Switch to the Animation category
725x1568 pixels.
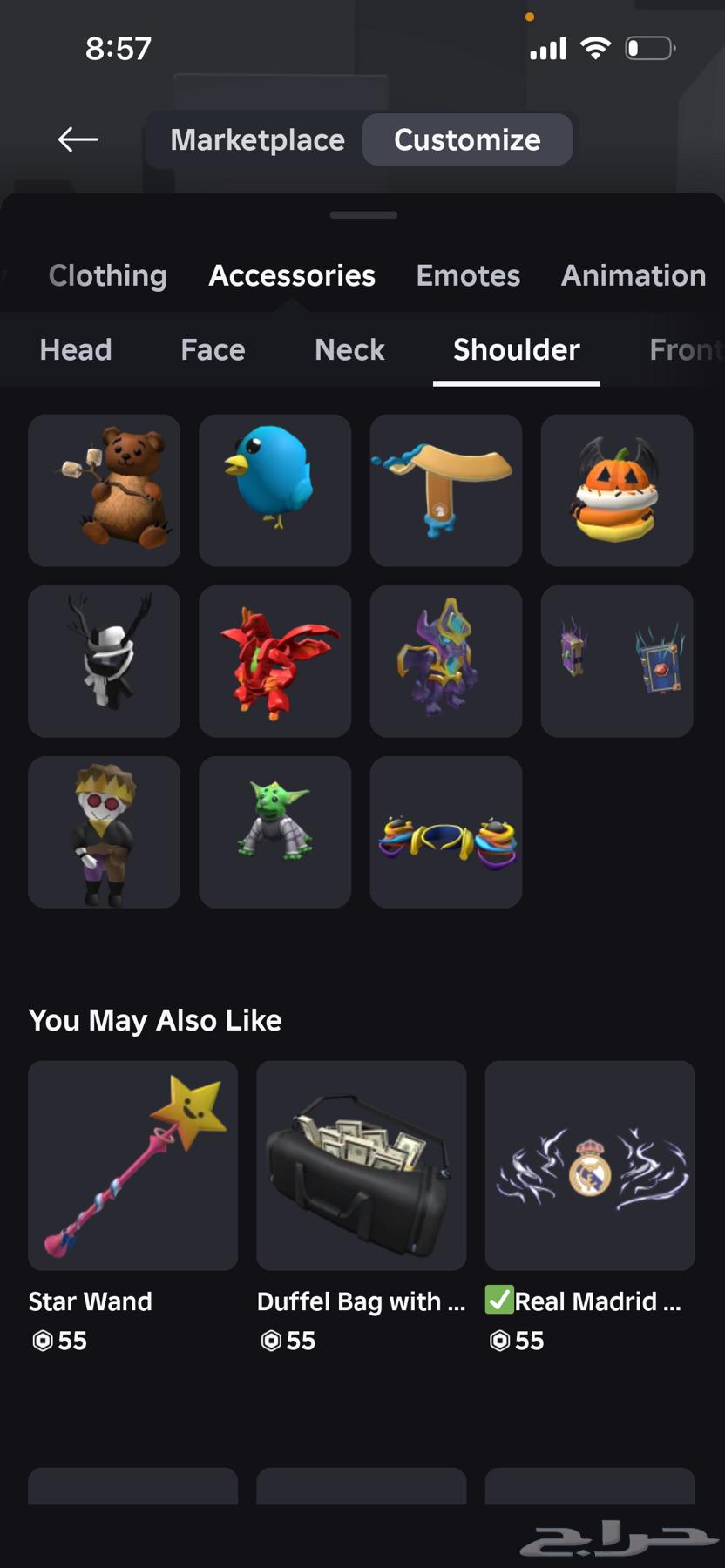tap(634, 275)
